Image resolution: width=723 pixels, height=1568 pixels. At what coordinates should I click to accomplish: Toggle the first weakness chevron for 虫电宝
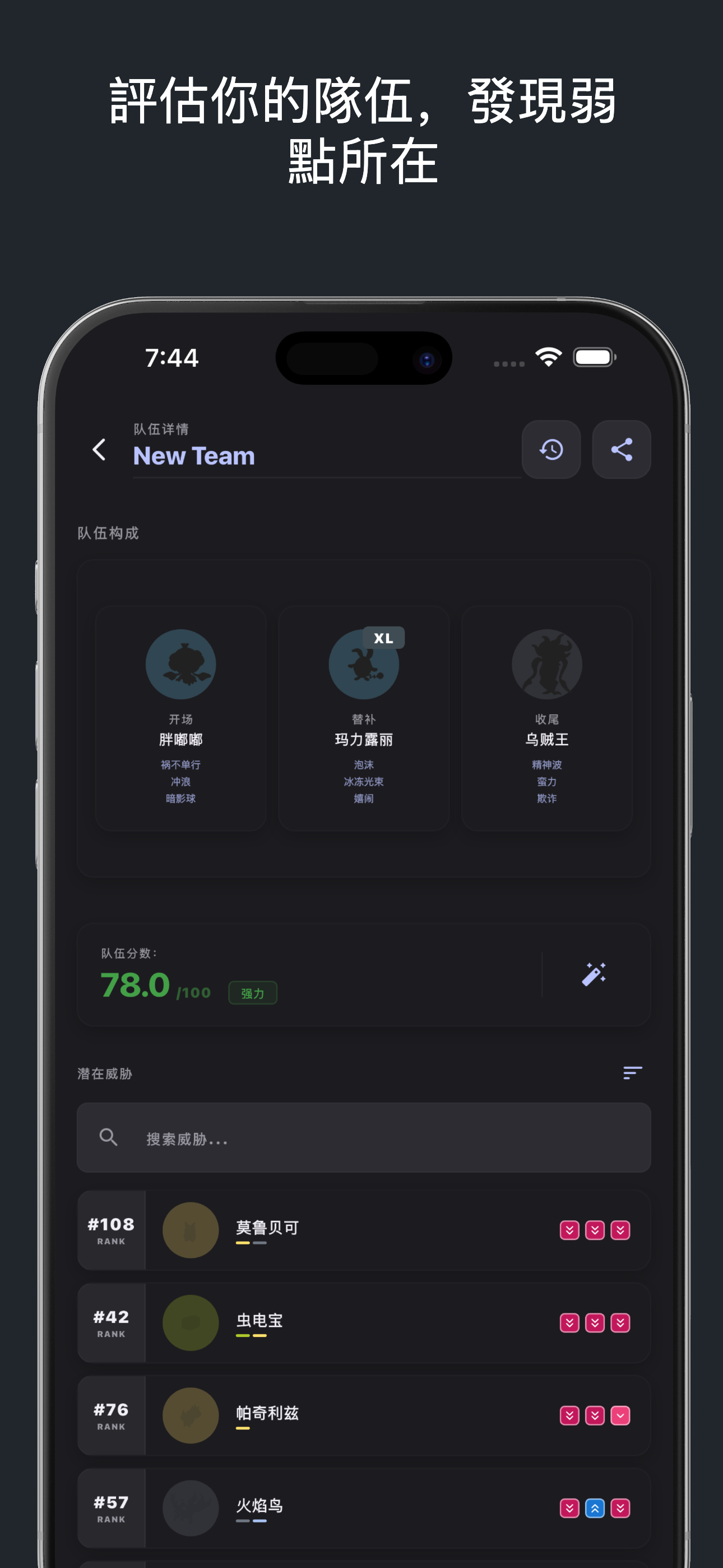569,1323
